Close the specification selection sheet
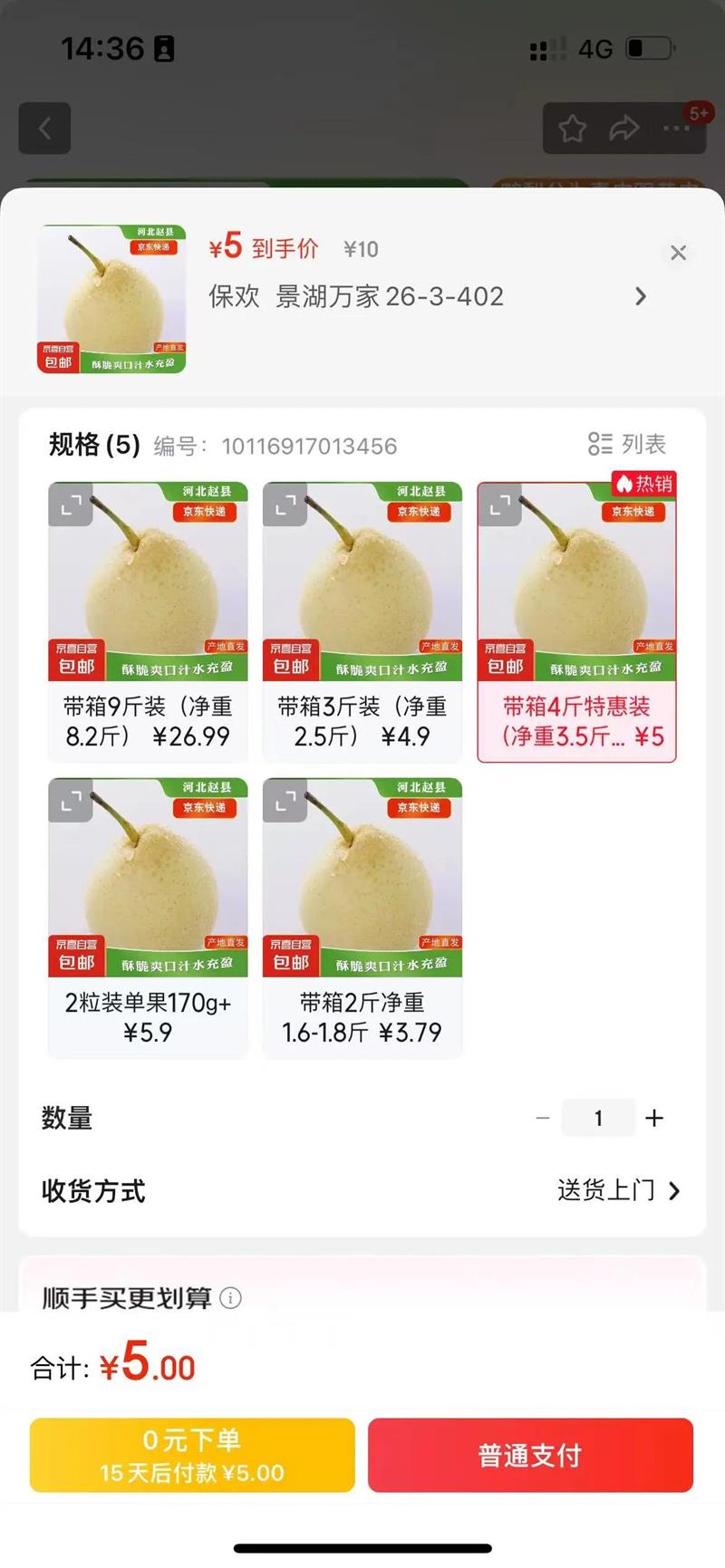The width and height of the screenshot is (725, 1568). click(678, 253)
